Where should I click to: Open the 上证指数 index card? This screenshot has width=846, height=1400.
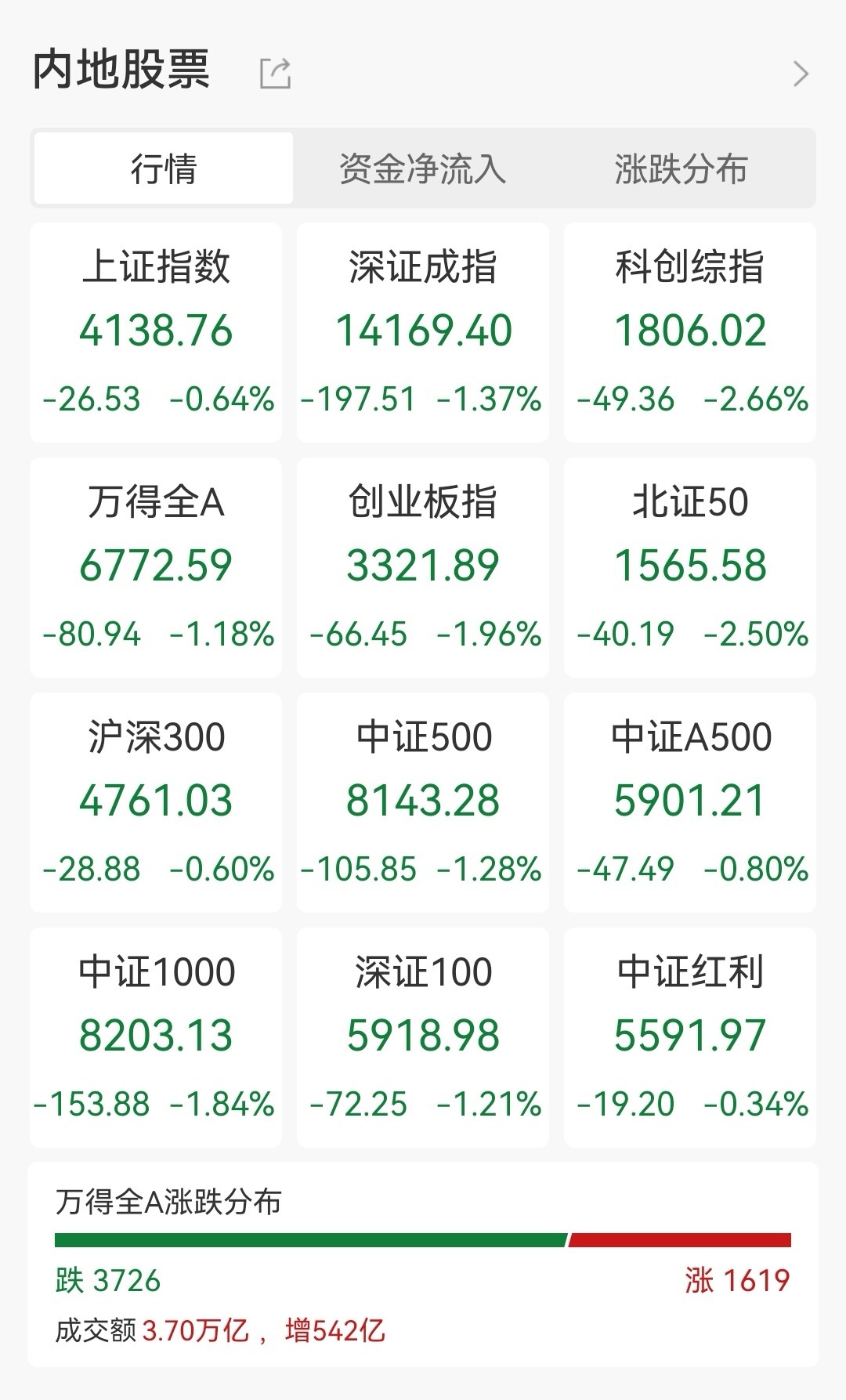(x=156, y=332)
